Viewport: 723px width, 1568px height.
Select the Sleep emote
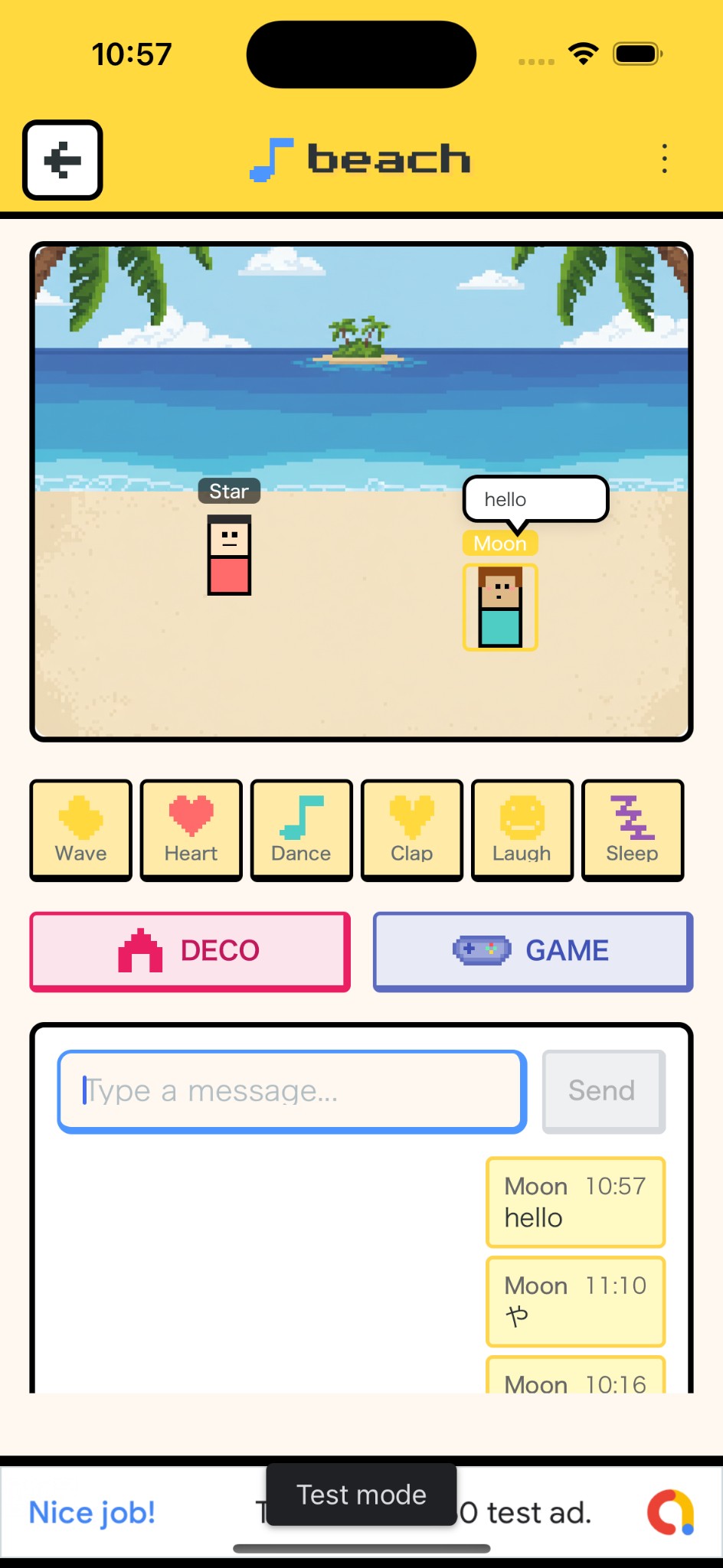(633, 831)
